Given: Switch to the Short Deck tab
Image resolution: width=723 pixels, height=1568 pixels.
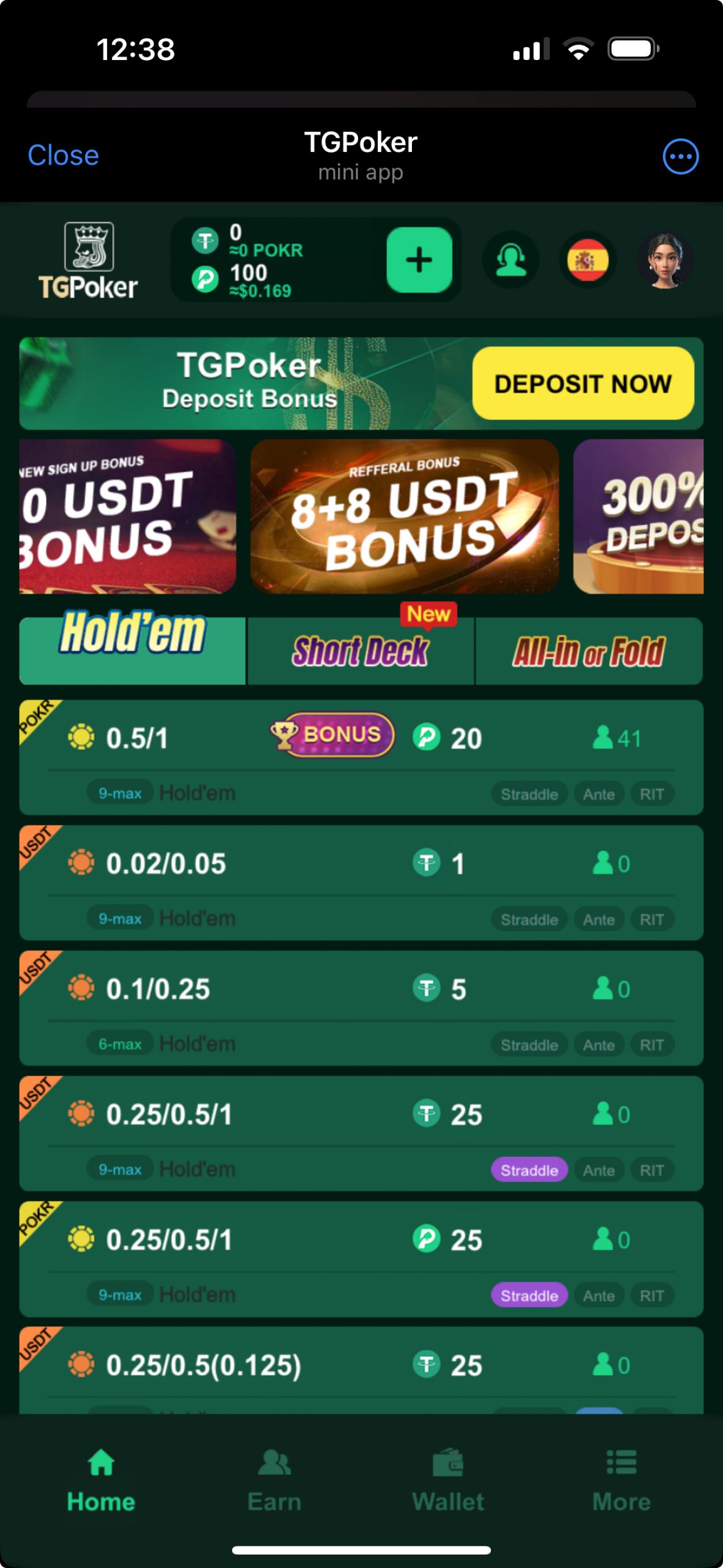Looking at the screenshot, I should (x=361, y=650).
